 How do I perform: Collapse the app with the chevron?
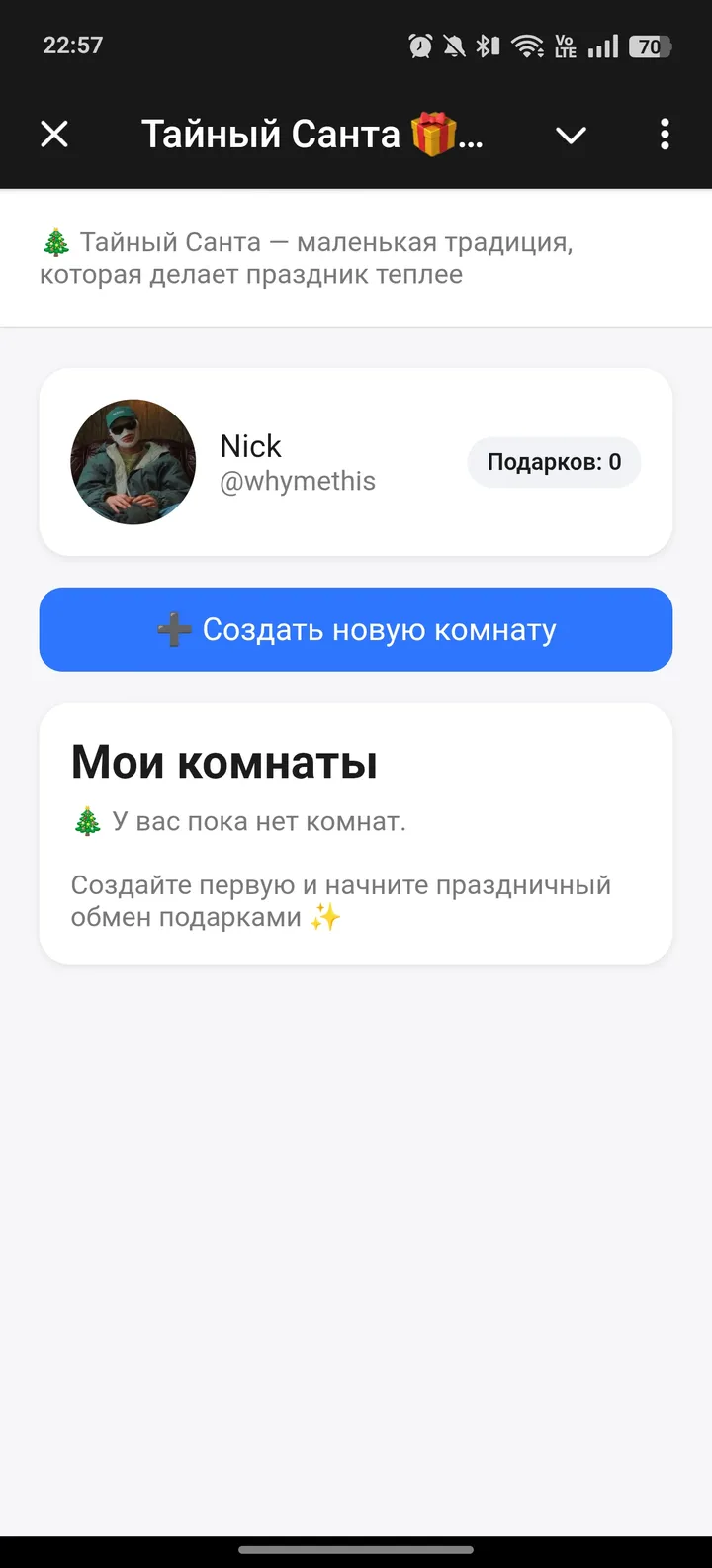[571, 135]
